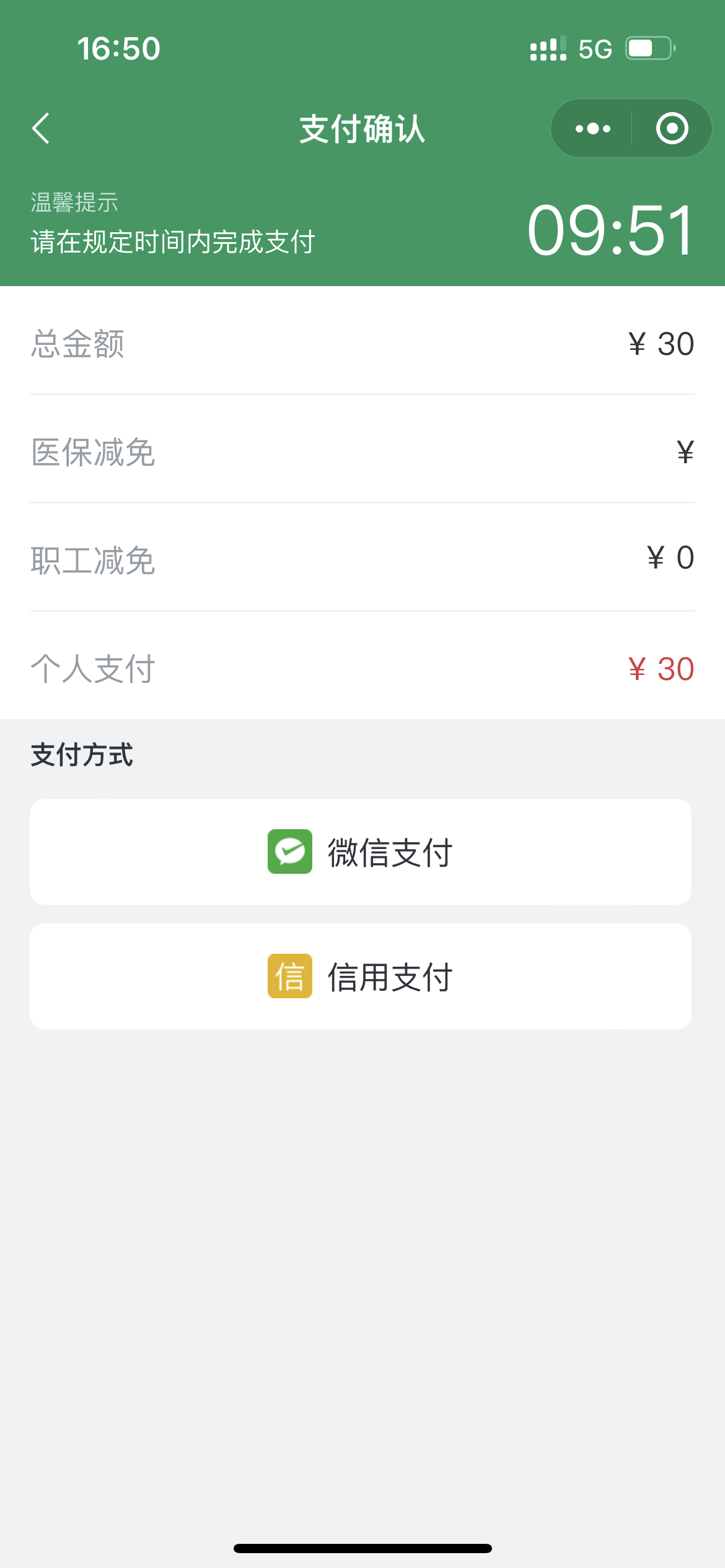Pay using 微信支付

361,852
